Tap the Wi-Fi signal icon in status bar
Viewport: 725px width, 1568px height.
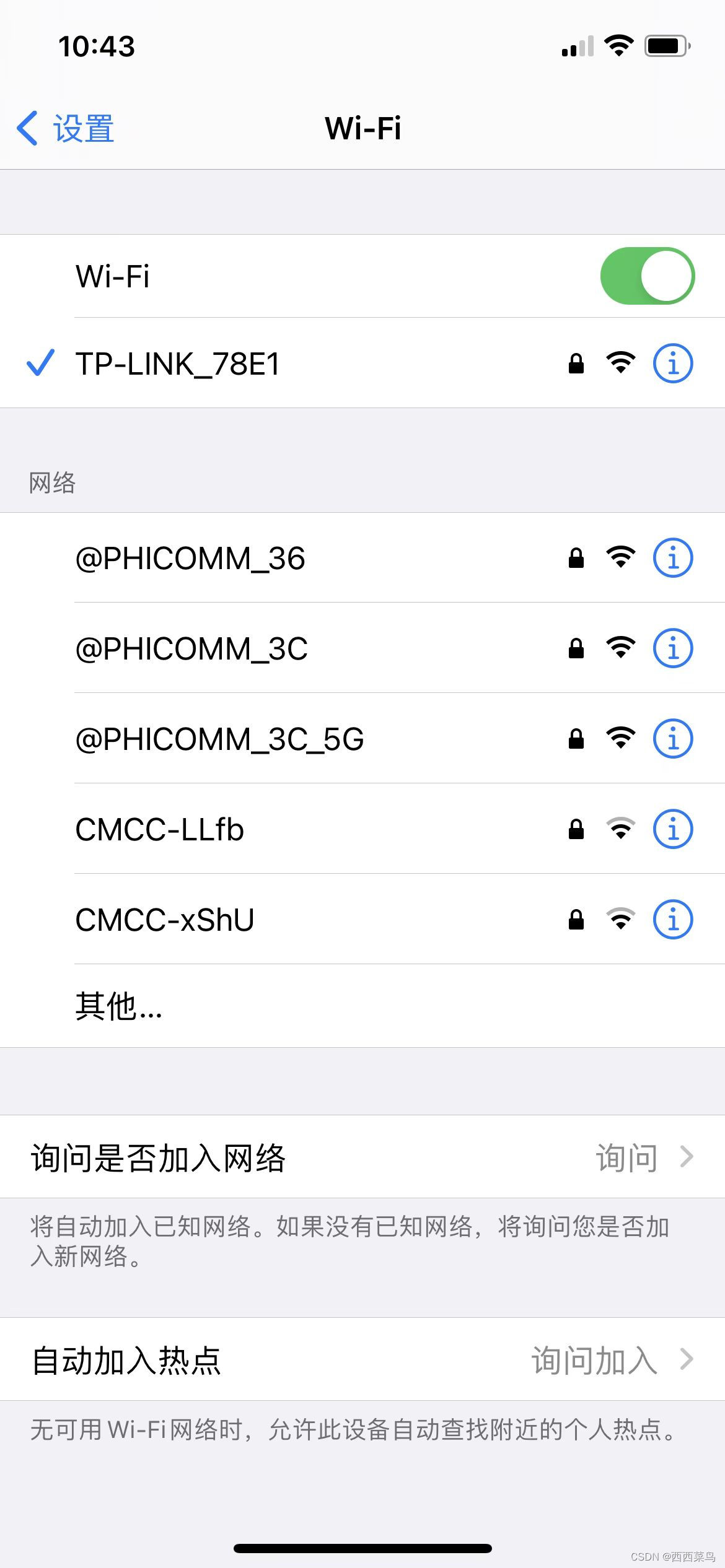point(617,44)
